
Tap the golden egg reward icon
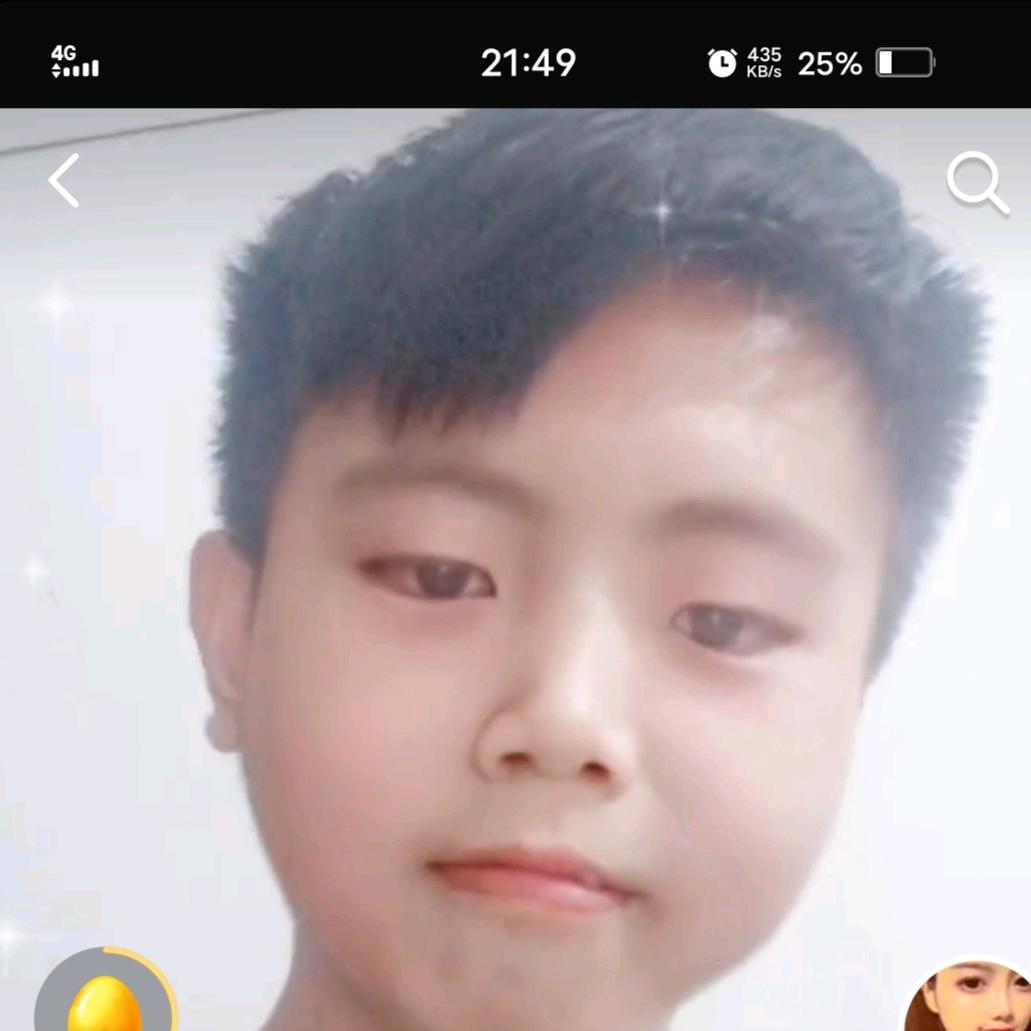click(105, 1000)
